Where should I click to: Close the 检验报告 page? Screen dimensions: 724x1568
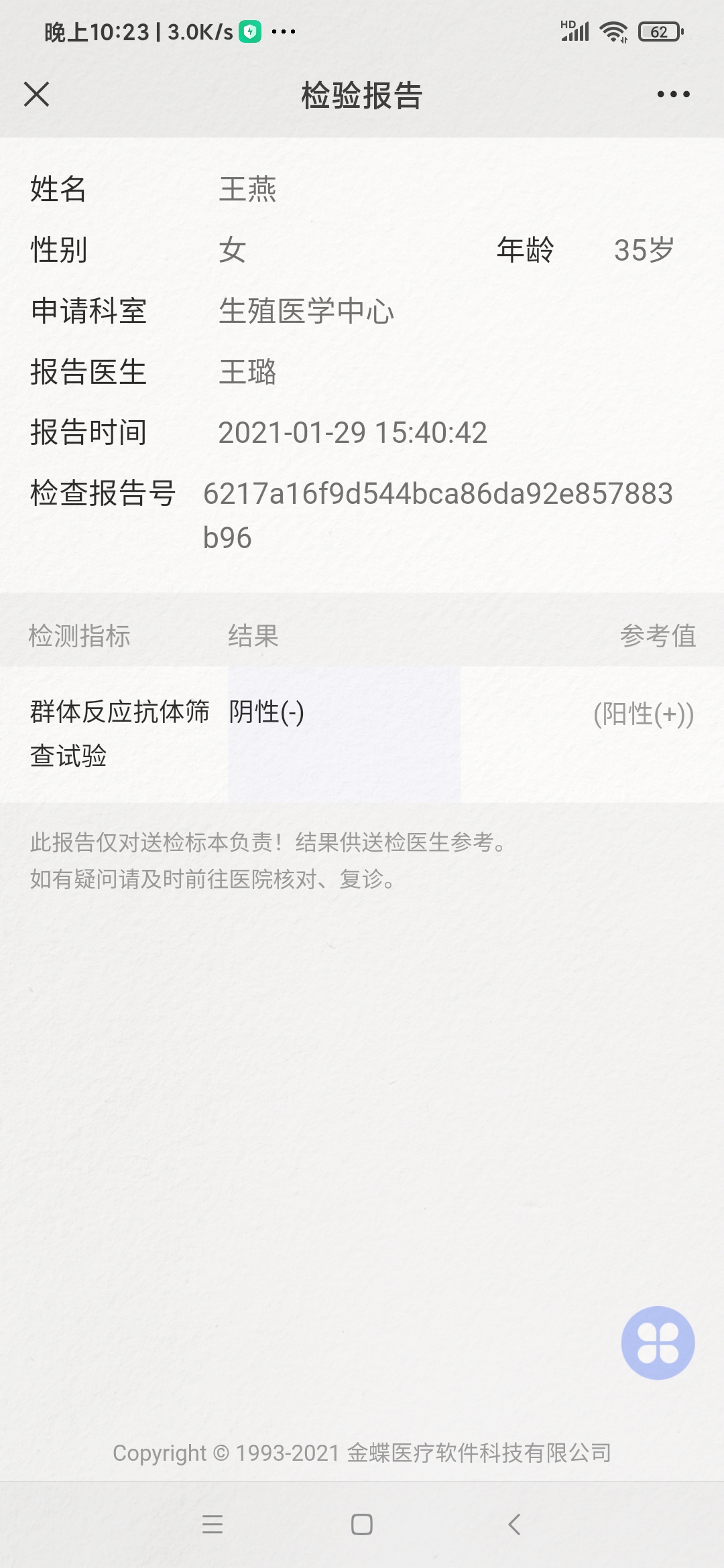pos(36,94)
